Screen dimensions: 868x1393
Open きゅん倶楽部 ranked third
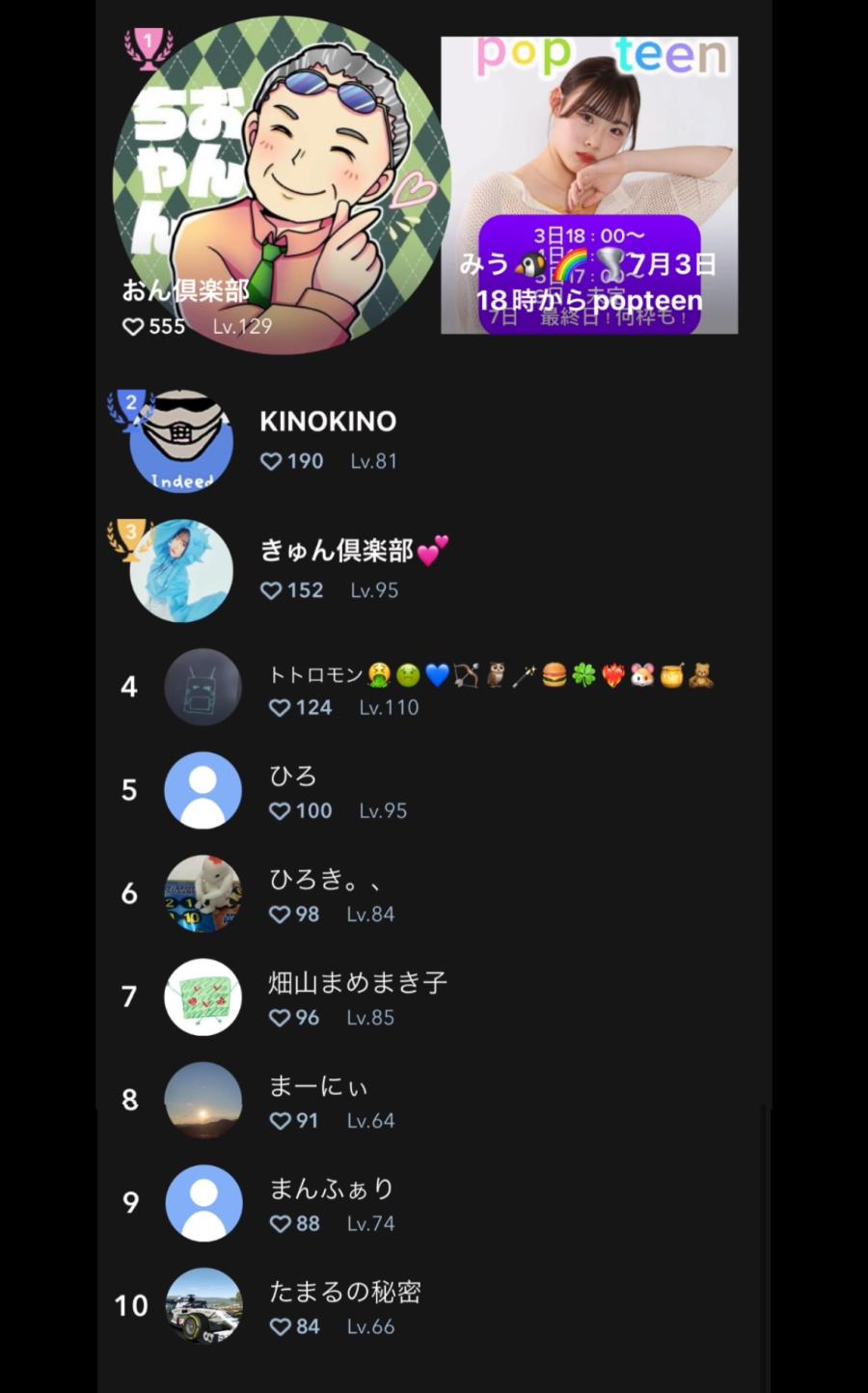pyautogui.click(x=338, y=569)
